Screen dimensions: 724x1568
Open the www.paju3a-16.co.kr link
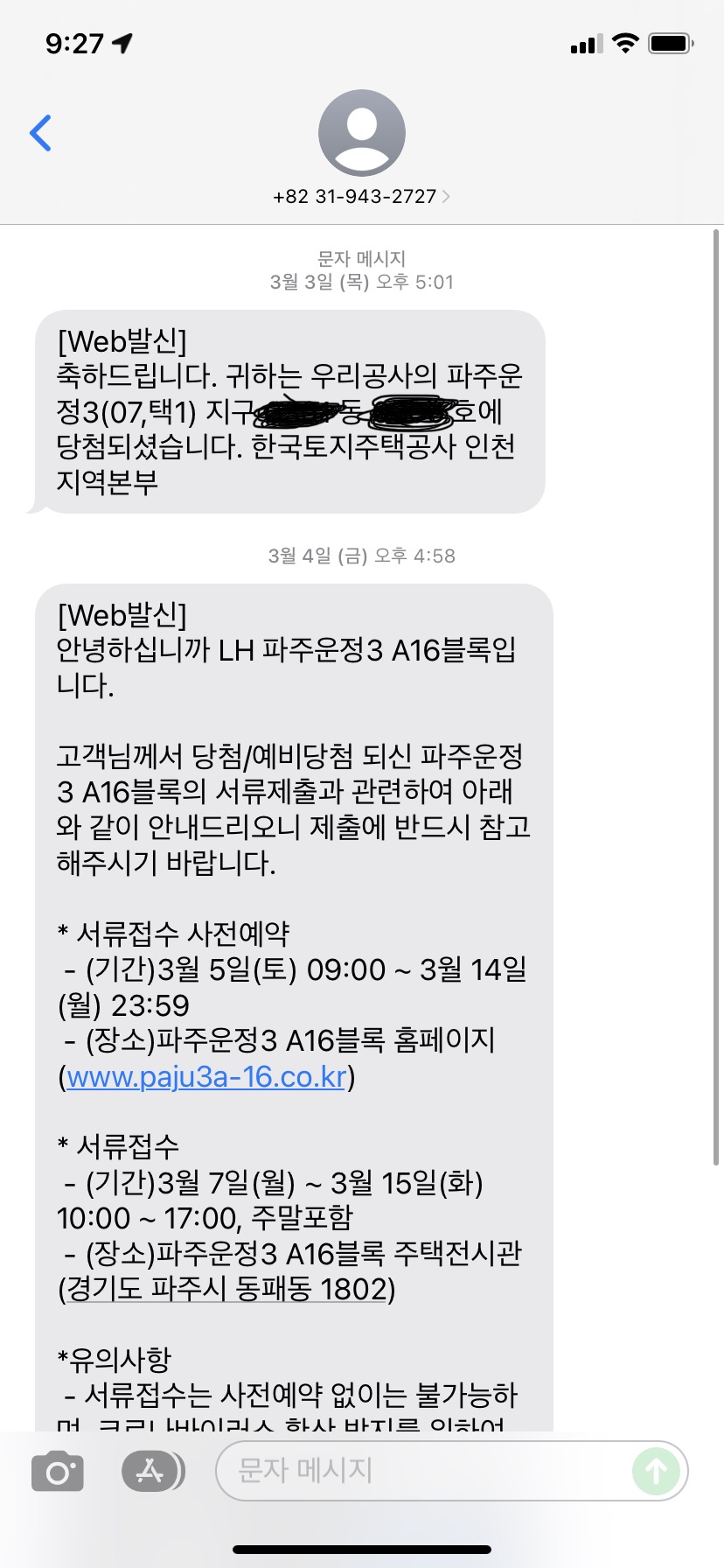206,1076
